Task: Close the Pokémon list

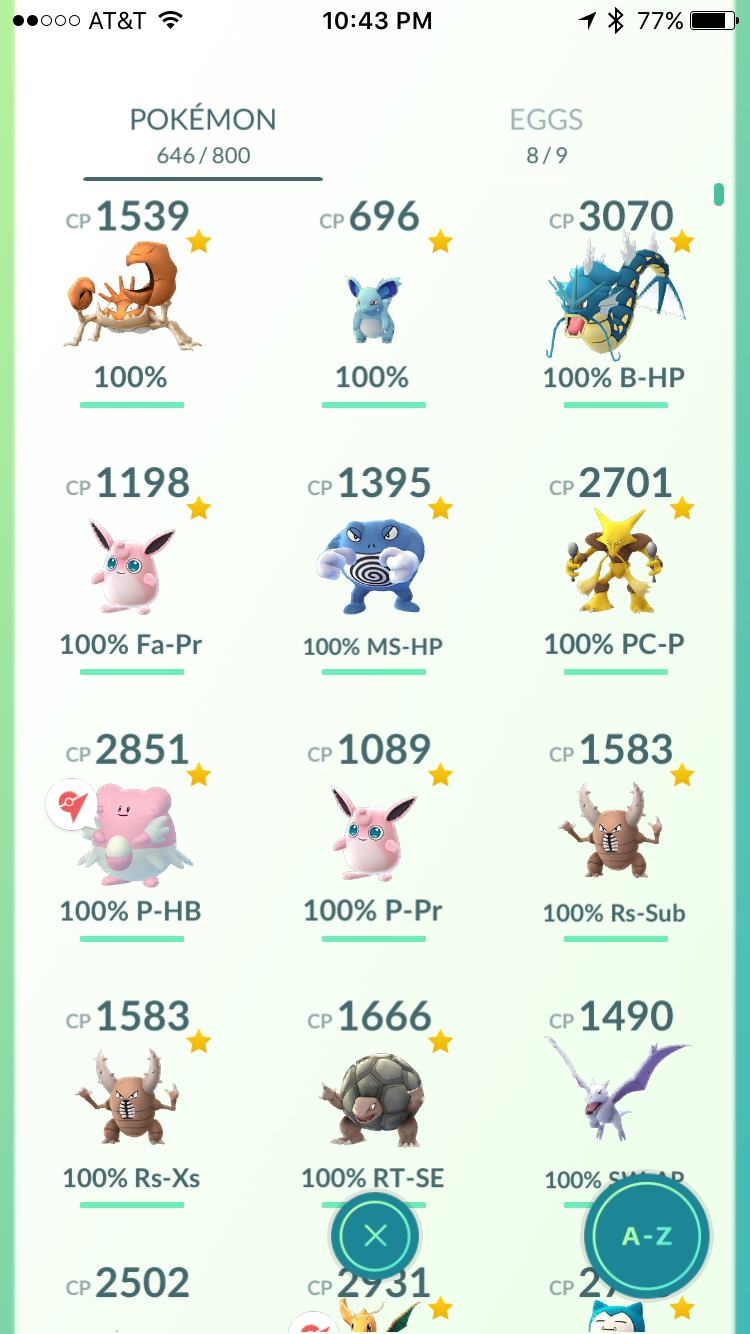Action: (375, 1236)
